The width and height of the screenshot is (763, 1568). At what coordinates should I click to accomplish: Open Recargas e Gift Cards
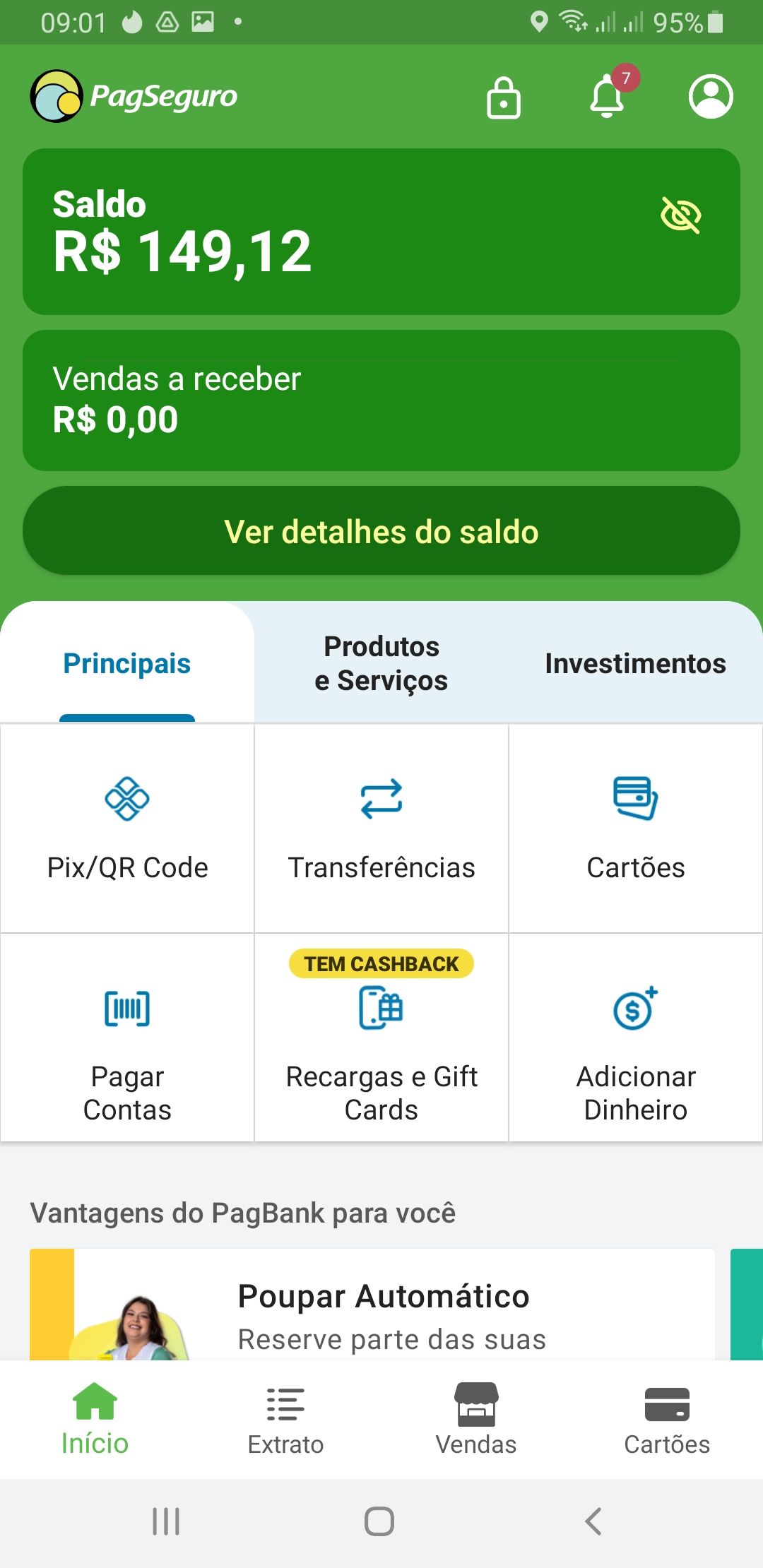coord(381,1037)
